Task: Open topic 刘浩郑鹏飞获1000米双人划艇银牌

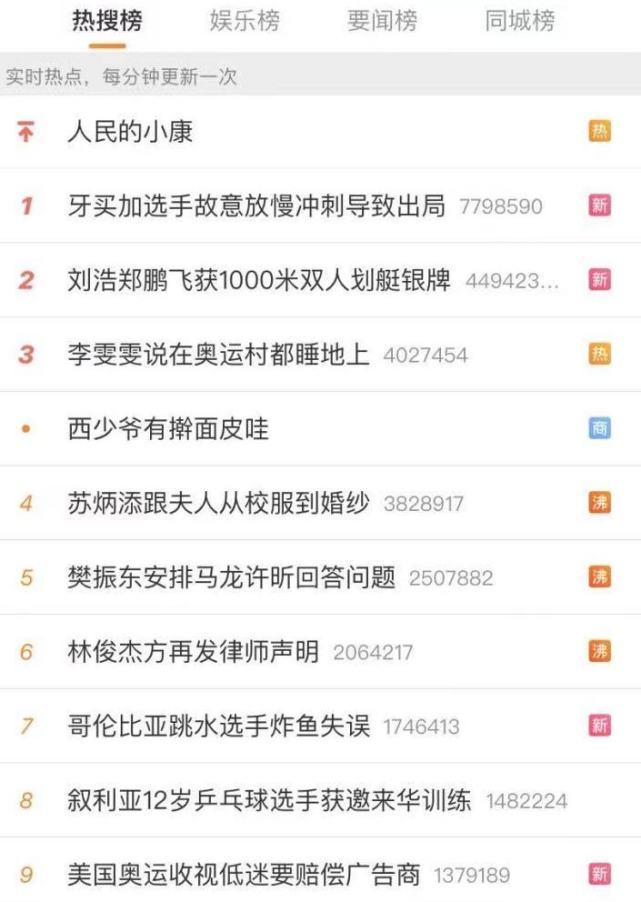Action: [259, 280]
